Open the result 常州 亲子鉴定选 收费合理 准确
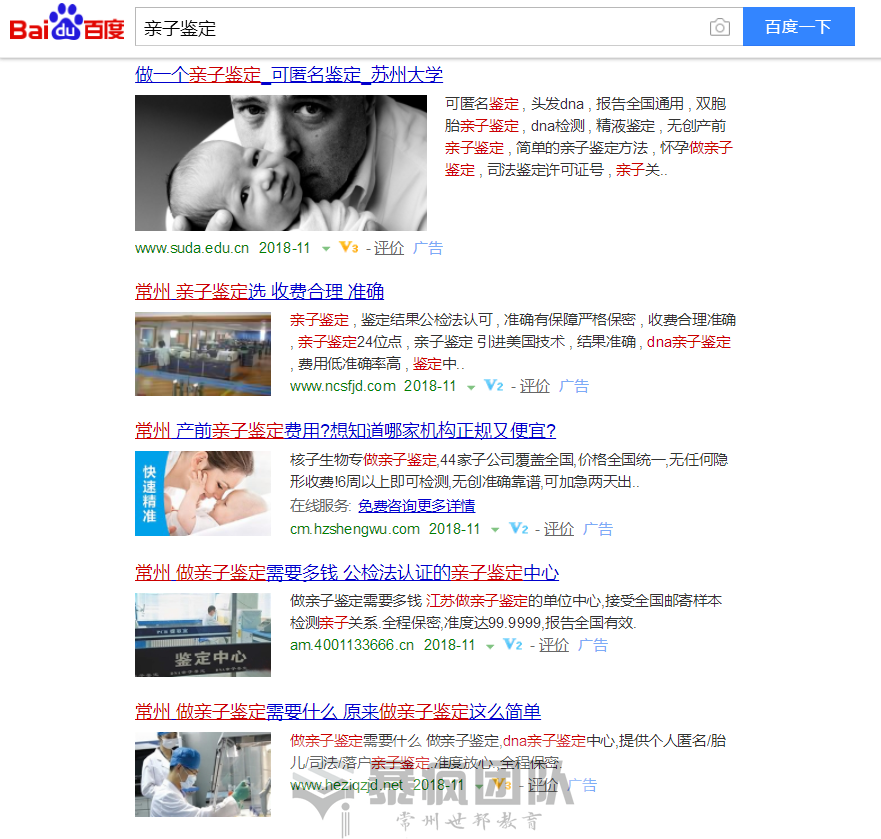This screenshot has height=839, width=881. point(260,292)
